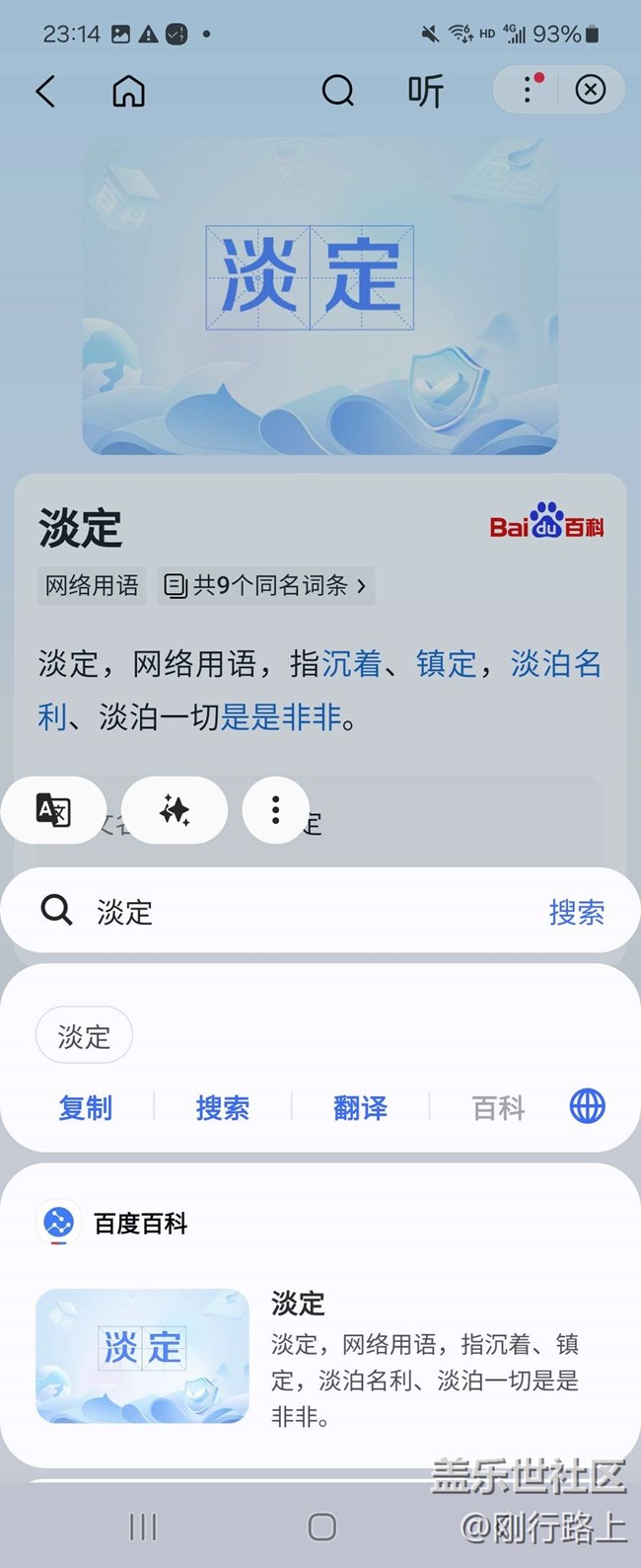This screenshot has height=1568, width=641.
Task: Open the 百度百科 淡定 result card
Action: point(320,1357)
